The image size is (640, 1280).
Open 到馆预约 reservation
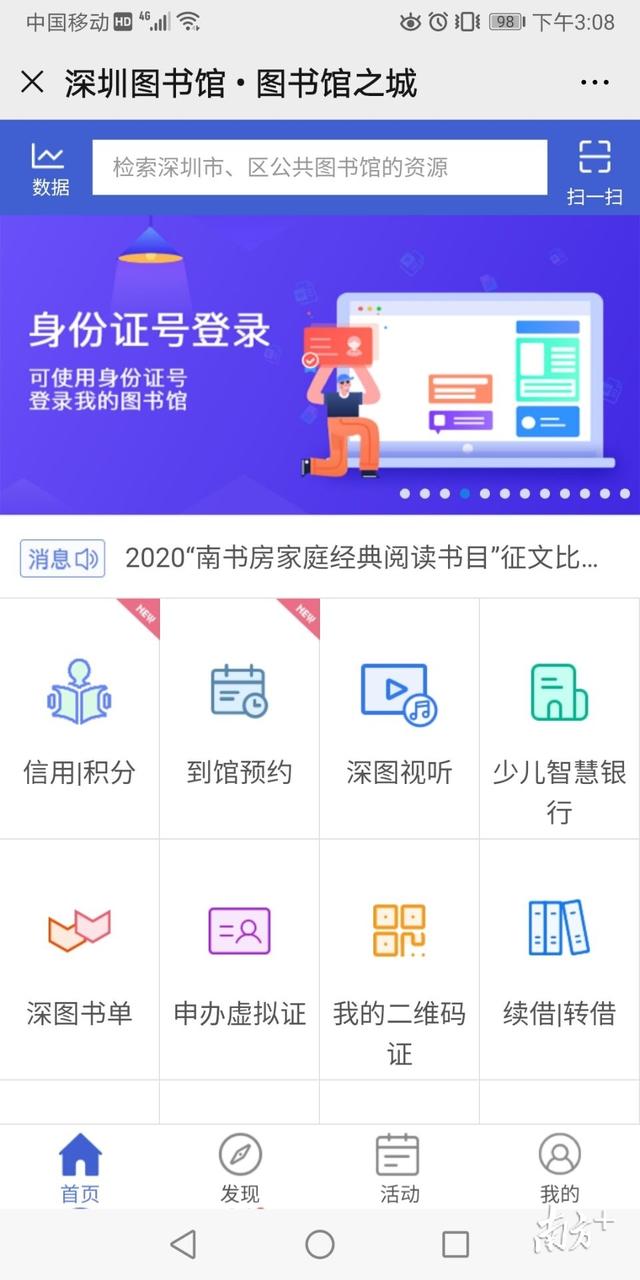240,718
